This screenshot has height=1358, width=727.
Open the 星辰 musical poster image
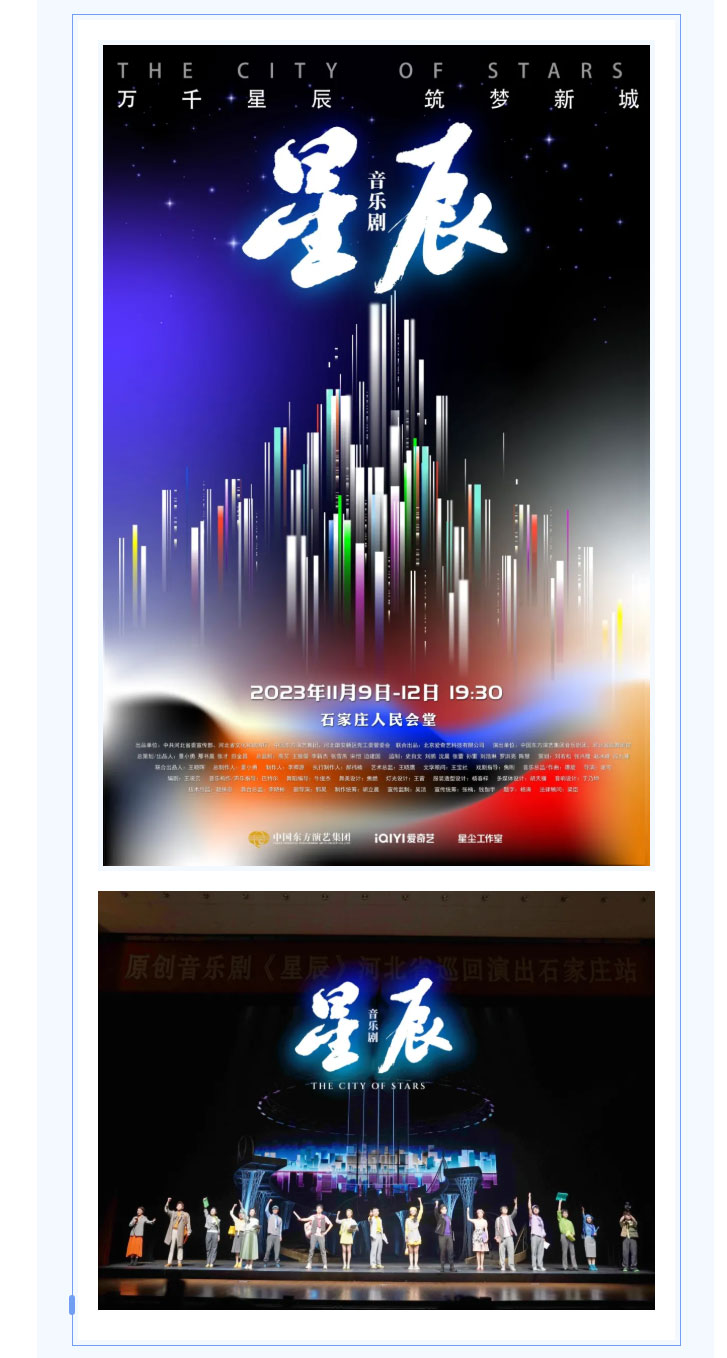coord(376,455)
